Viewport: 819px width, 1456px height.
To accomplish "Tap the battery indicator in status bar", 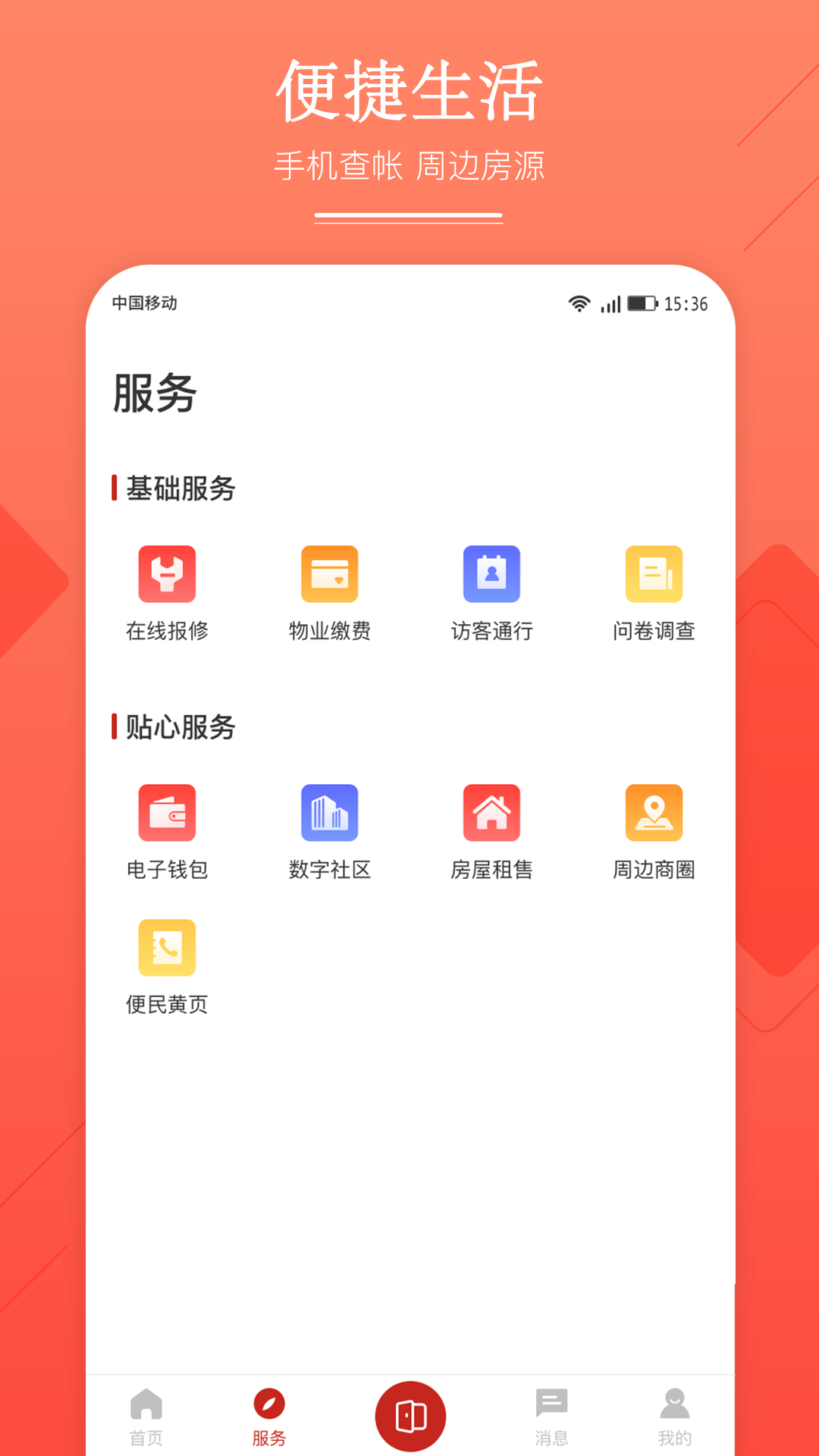I will click(644, 303).
